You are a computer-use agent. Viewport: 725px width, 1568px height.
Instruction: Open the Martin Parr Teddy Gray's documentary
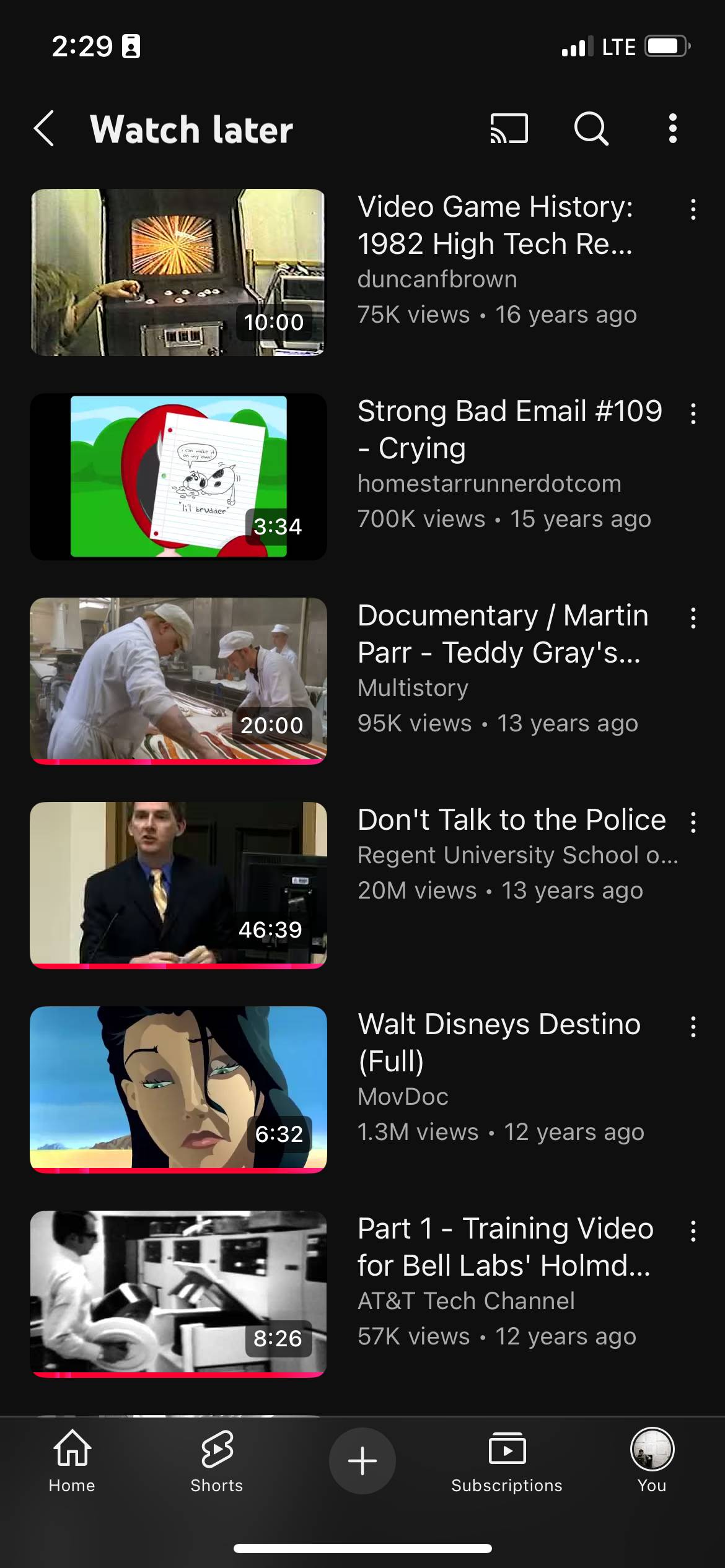tap(177, 681)
